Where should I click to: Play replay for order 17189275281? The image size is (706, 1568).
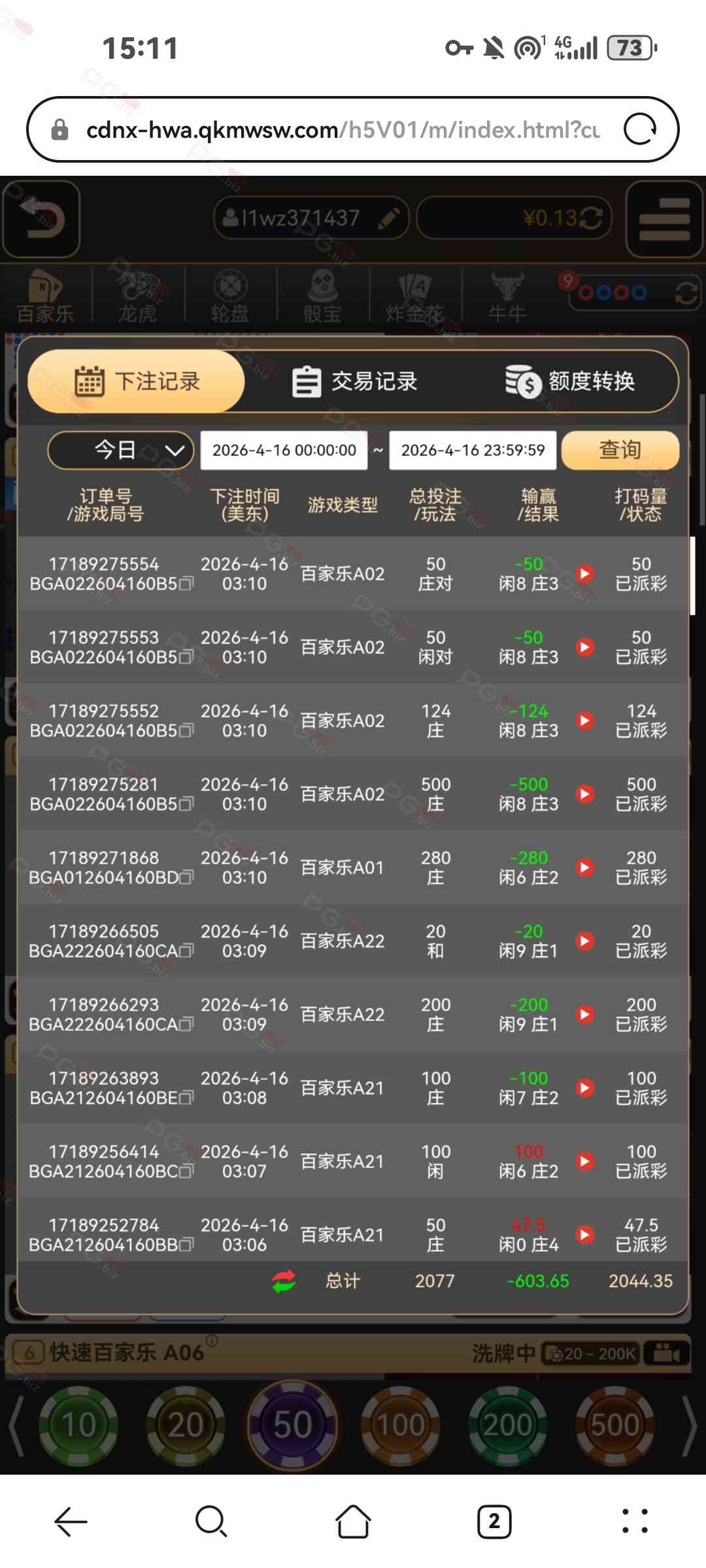[585, 794]
